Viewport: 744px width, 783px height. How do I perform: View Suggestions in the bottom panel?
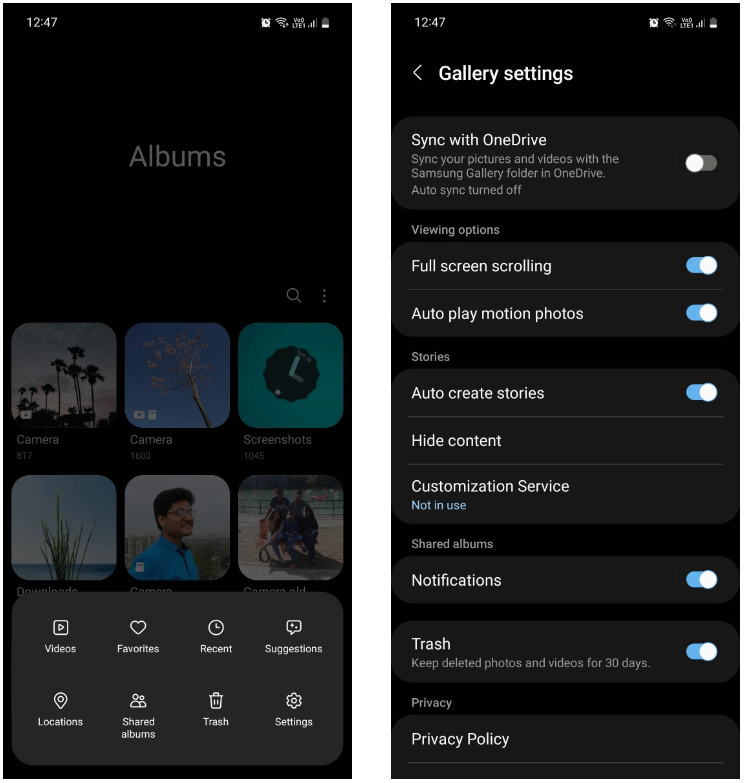[x=293, y=636]
